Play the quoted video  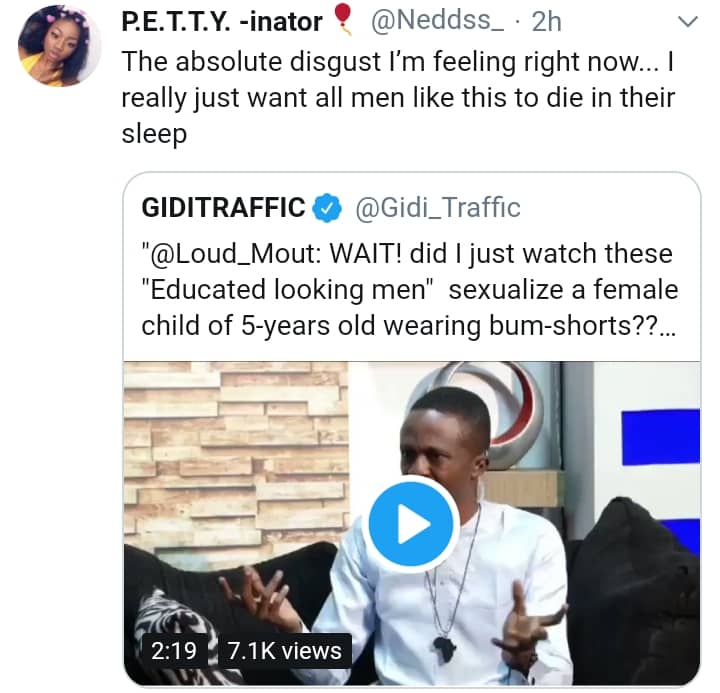[411, 523]
